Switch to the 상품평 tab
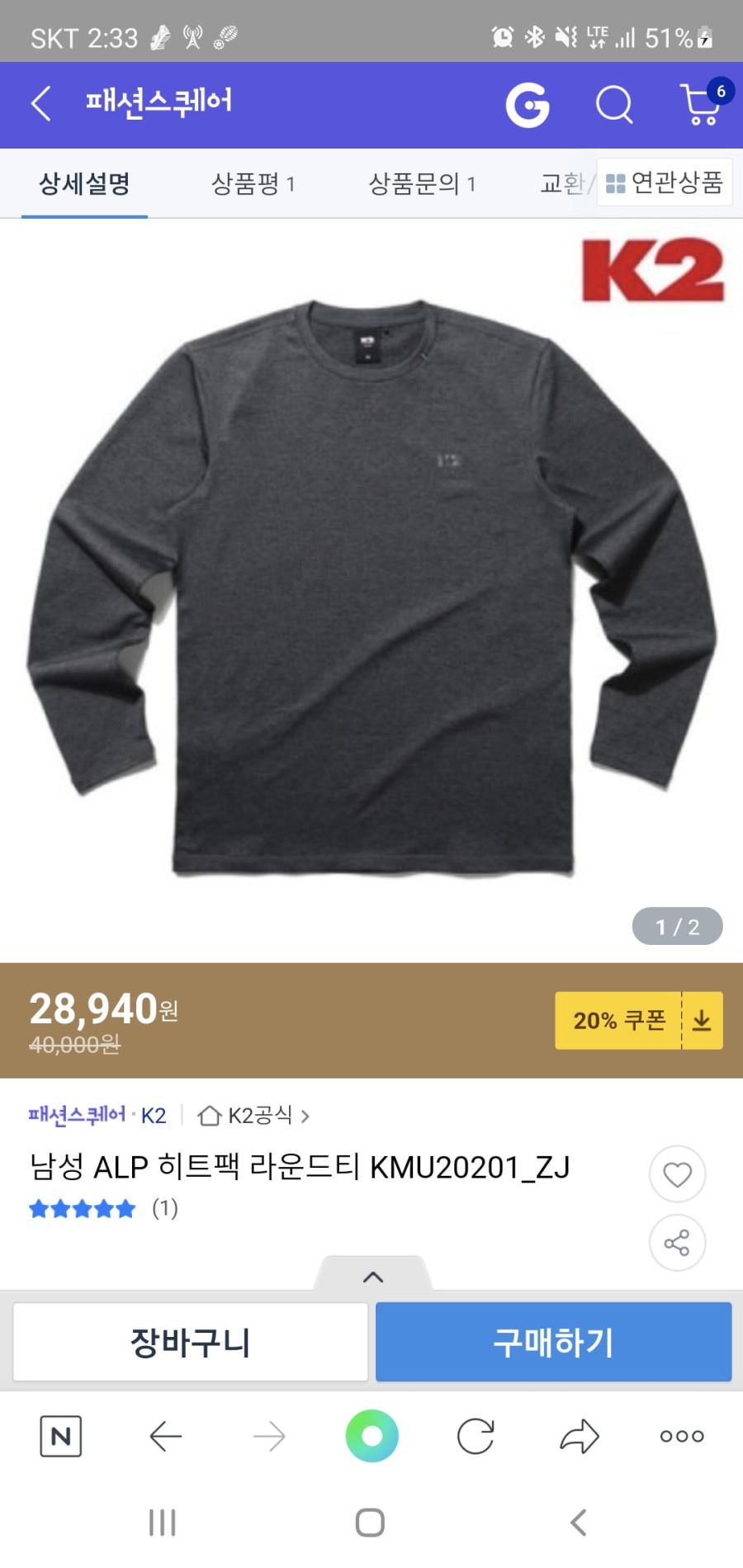Viewport: 743px width, 1568px height. [253, 183]
